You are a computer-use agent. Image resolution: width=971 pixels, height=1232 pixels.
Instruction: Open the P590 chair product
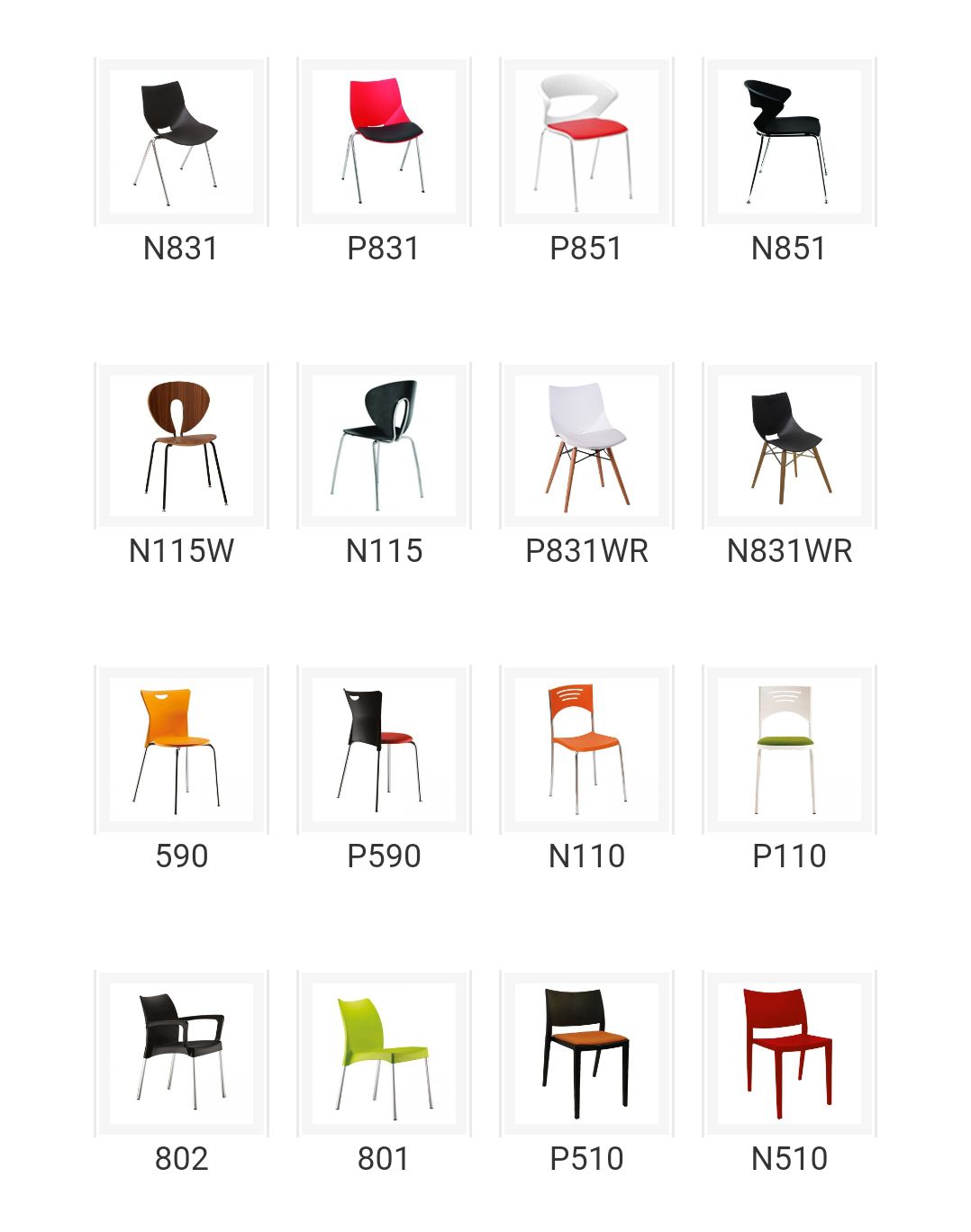tap(384, 749)
